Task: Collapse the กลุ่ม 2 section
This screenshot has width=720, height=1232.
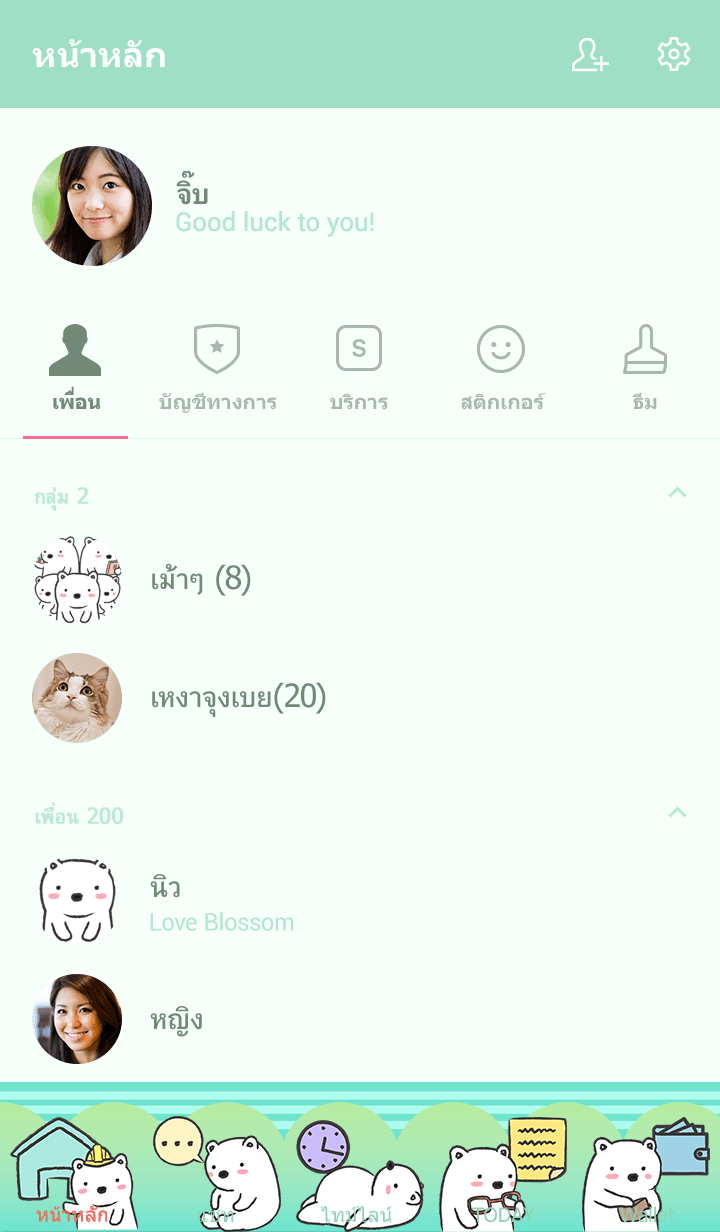Action: pos(677,493)
